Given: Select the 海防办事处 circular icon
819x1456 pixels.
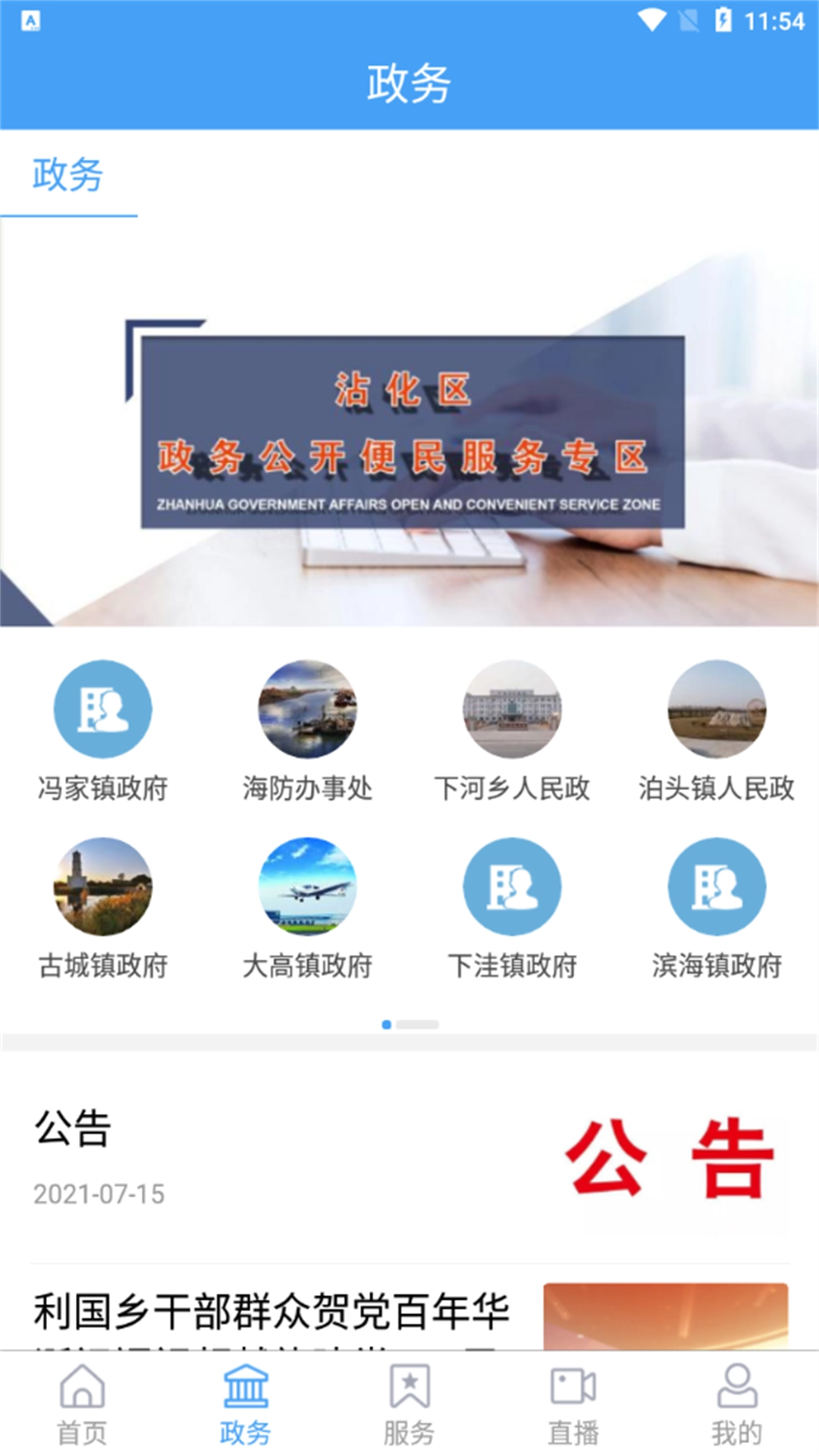Looking at the screenshot, I should pyautogui.click(x=307, y=709).
